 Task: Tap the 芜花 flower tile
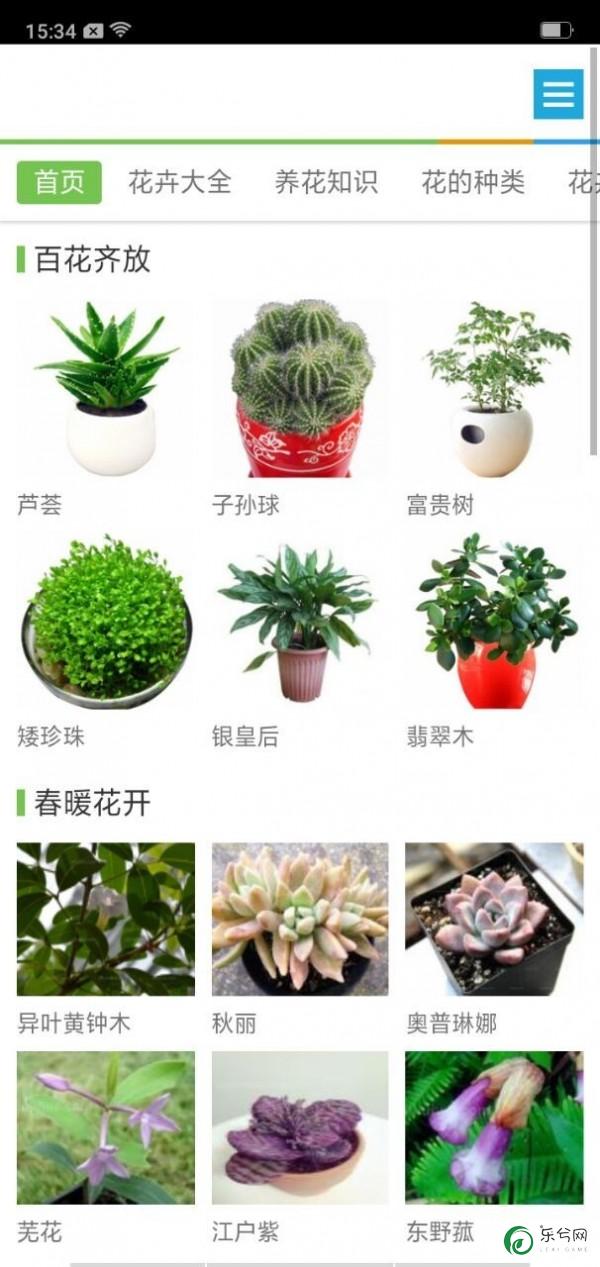click(x=106, y=1148)
